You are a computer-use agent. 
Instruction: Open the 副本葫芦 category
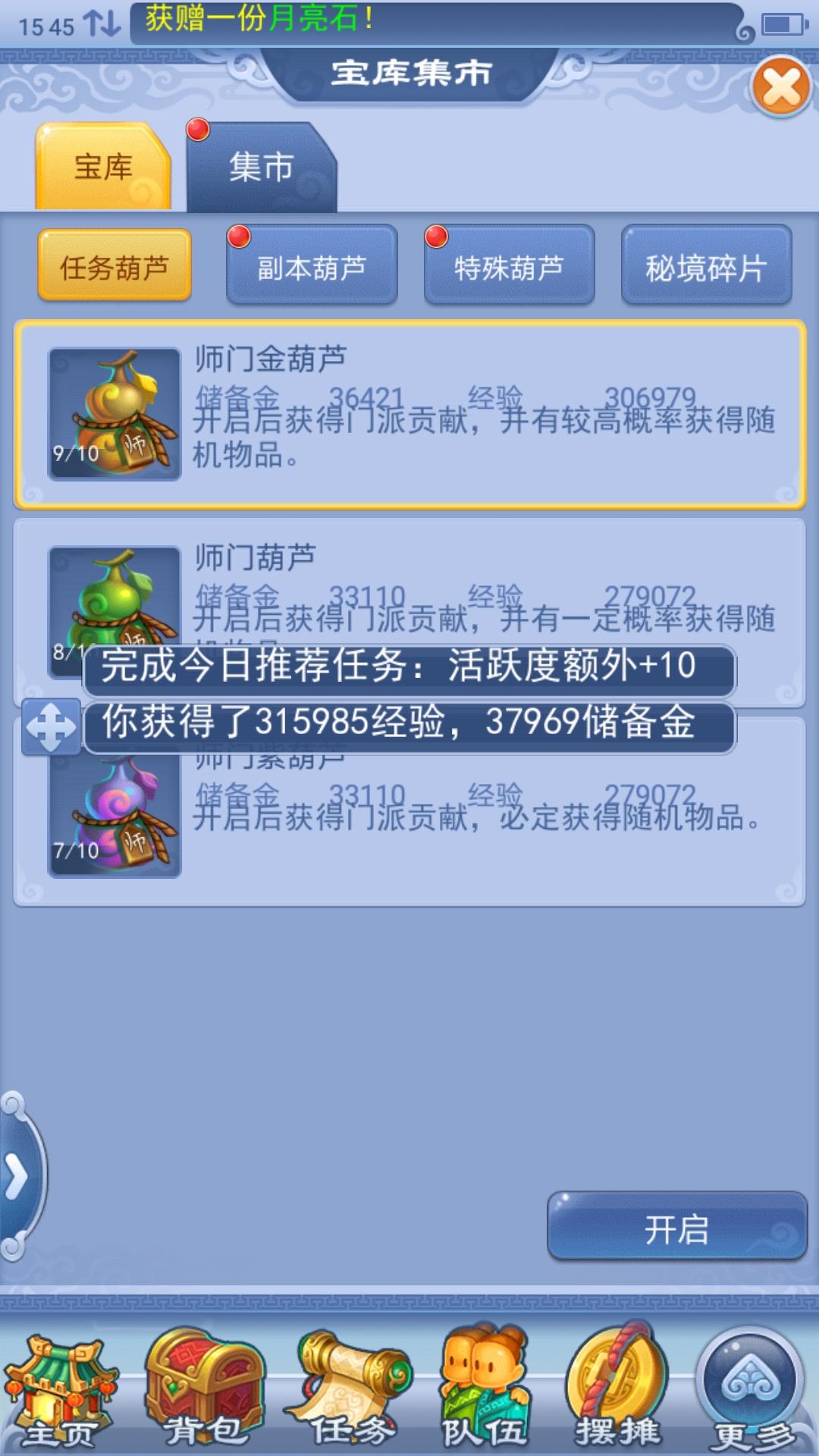point(312,267)
